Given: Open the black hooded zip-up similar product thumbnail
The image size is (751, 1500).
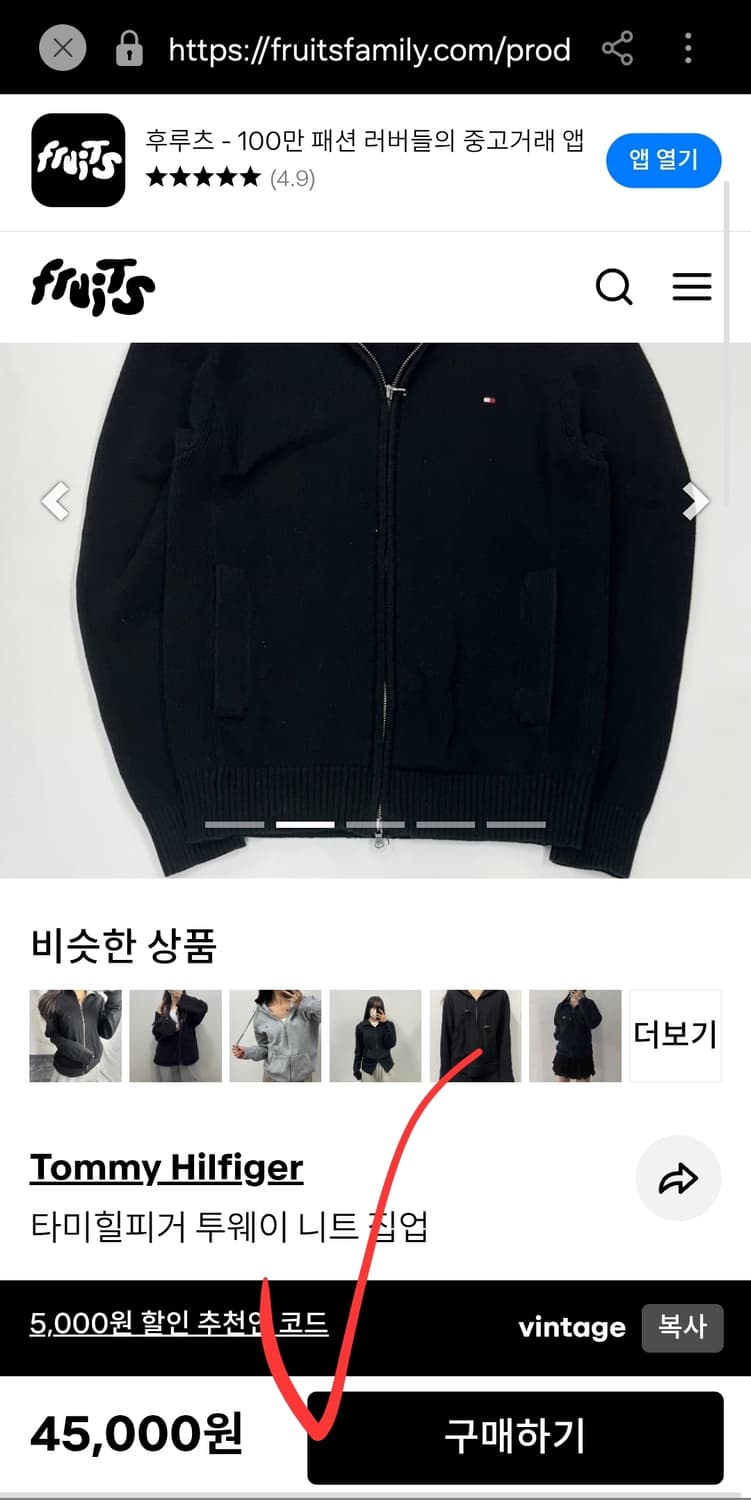Looking at the screenshot, I should (x=475, y=1036).
